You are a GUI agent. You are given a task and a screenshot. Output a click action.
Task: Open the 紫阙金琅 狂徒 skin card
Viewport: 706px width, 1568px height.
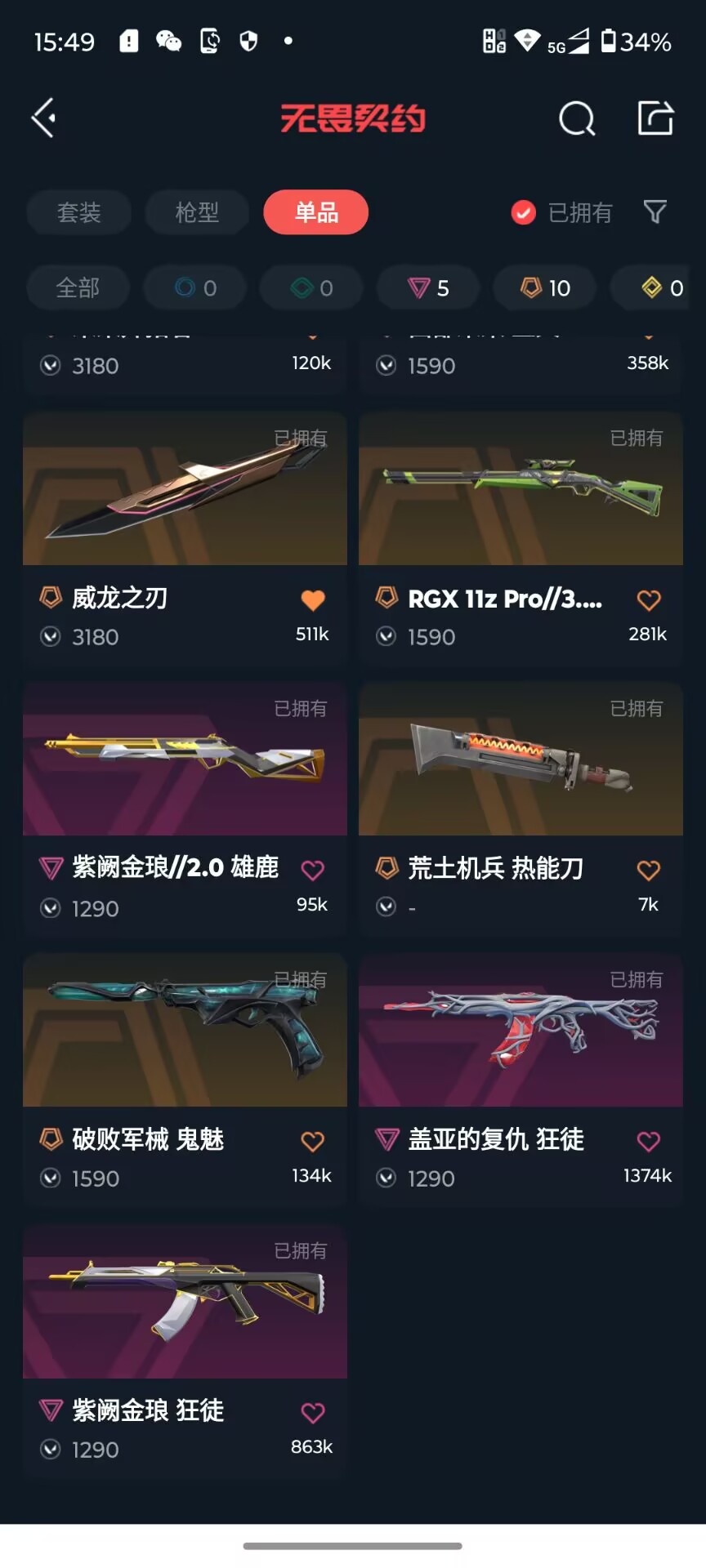(x=185, y=1351)
